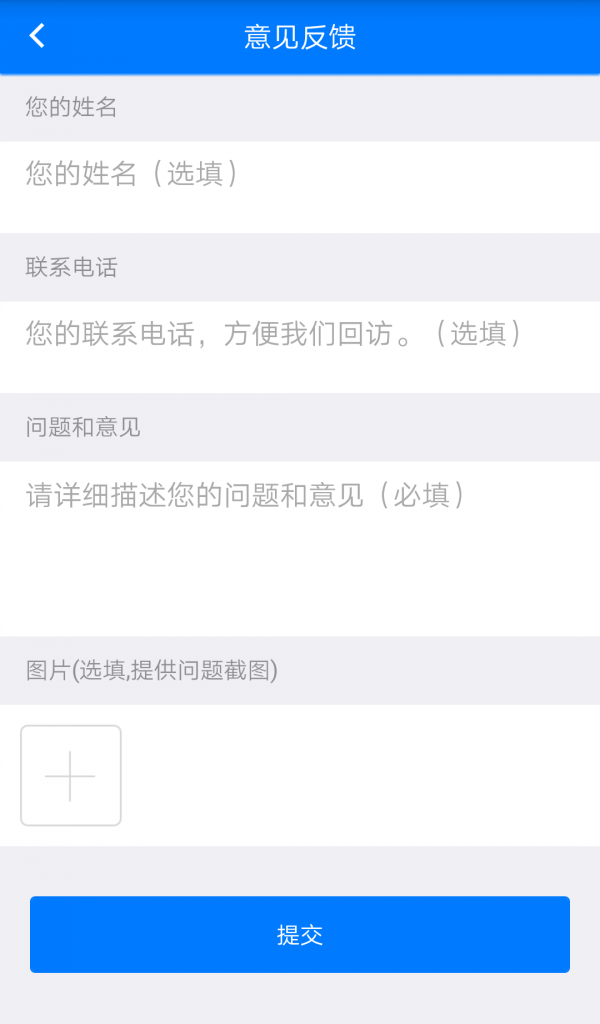This screenshot has height=1024, width=600.
Task: Select the 问题和意见 description text area
Action: (300, 545)
